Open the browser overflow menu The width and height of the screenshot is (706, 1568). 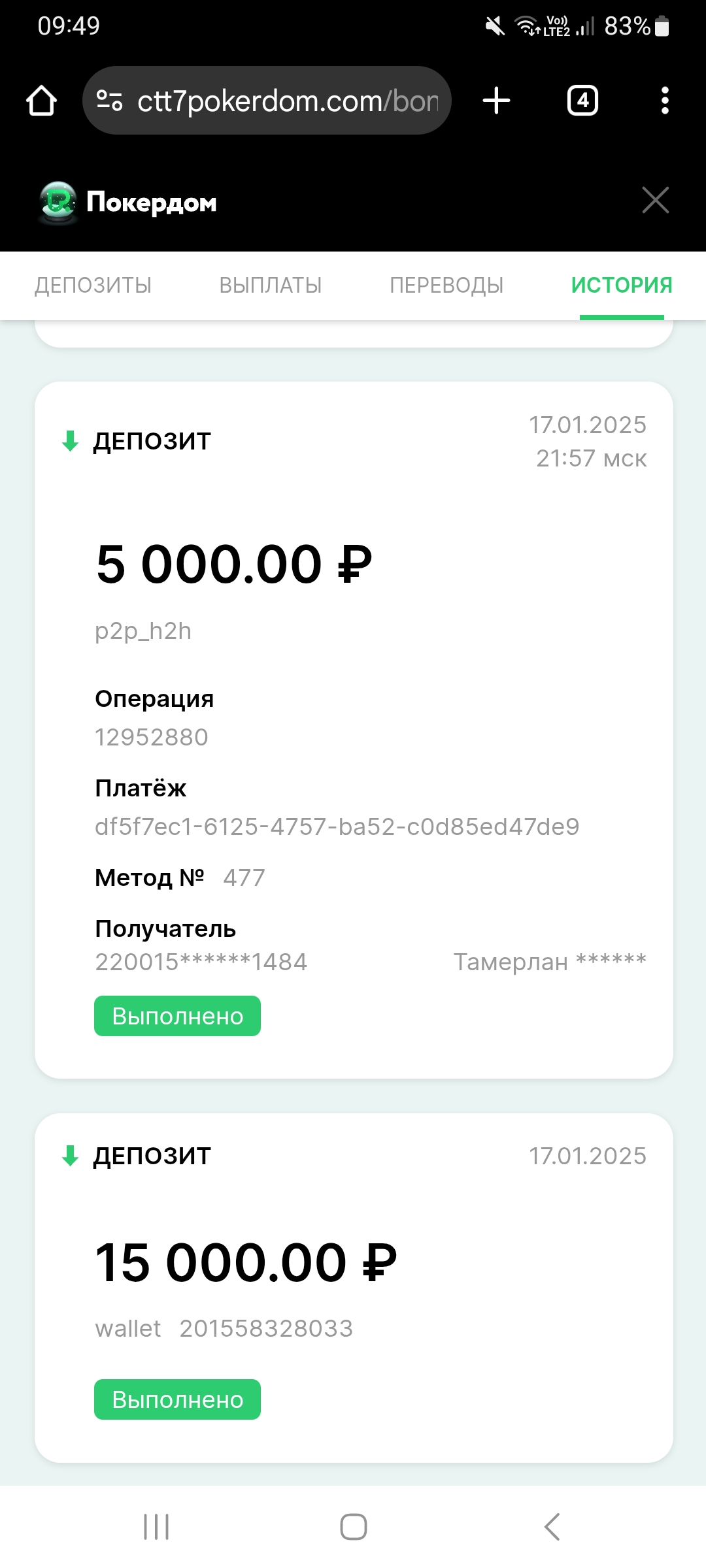point(665,101)
